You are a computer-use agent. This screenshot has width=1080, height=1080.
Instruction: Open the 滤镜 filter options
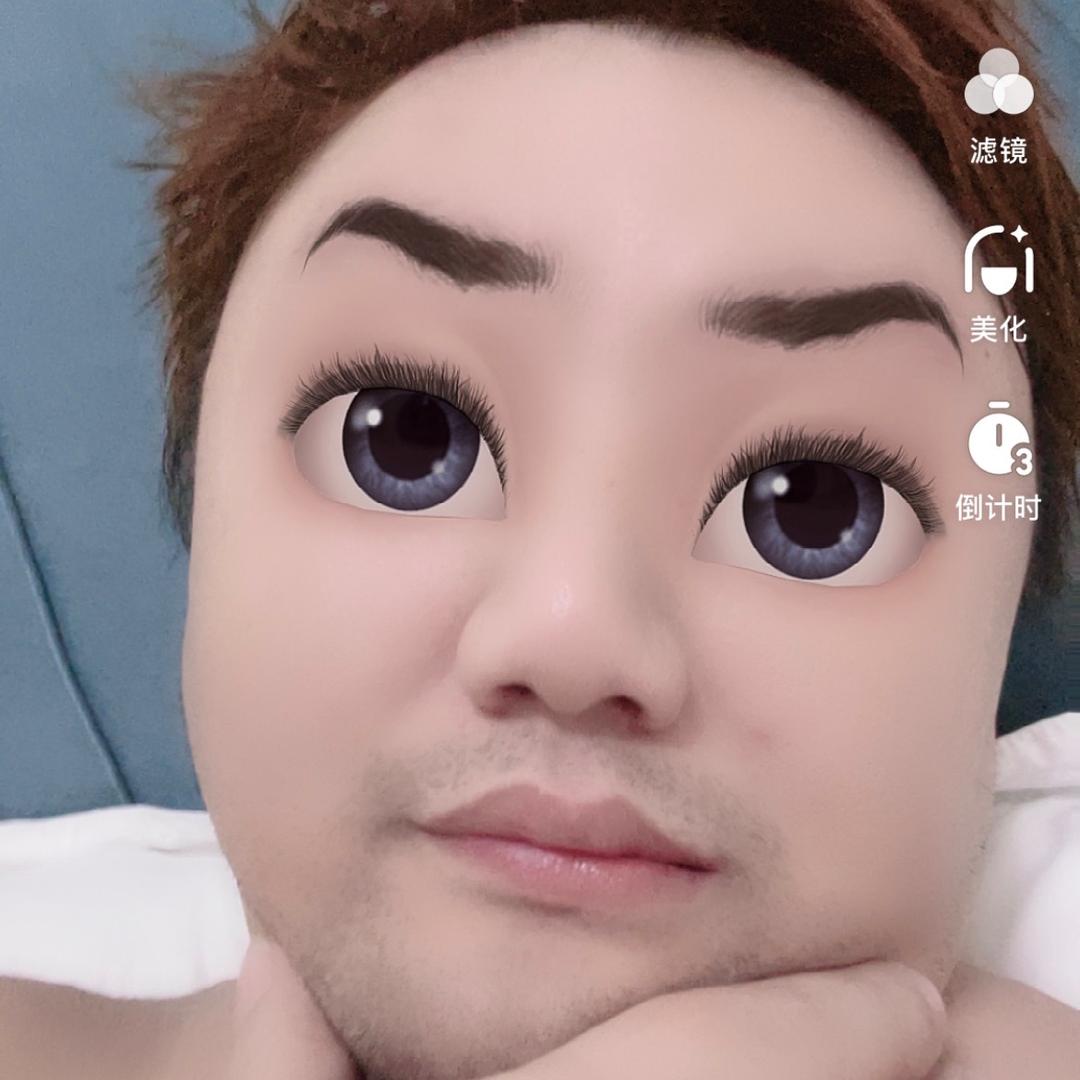998,86
